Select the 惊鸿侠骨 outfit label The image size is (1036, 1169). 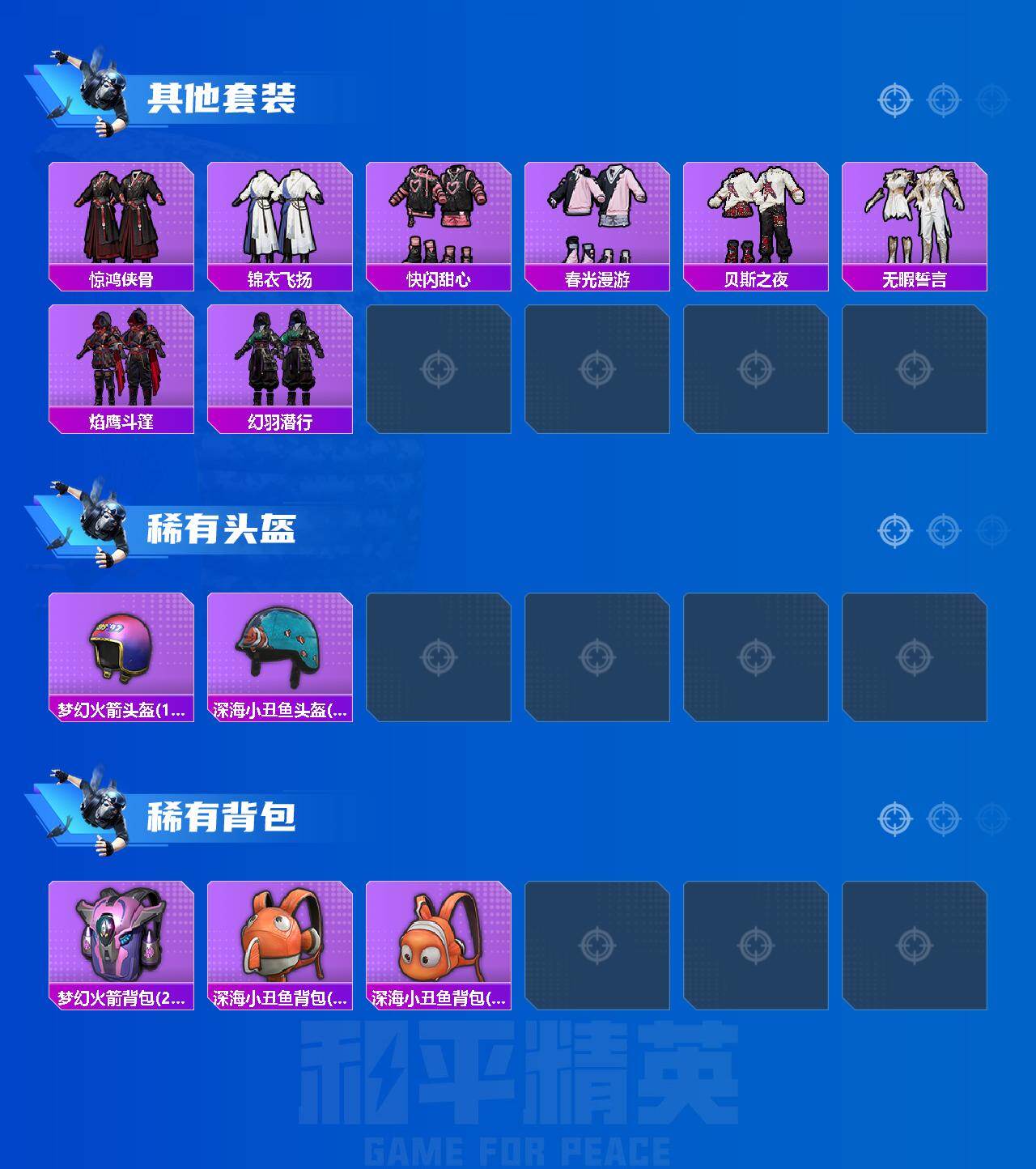[121, 277]
